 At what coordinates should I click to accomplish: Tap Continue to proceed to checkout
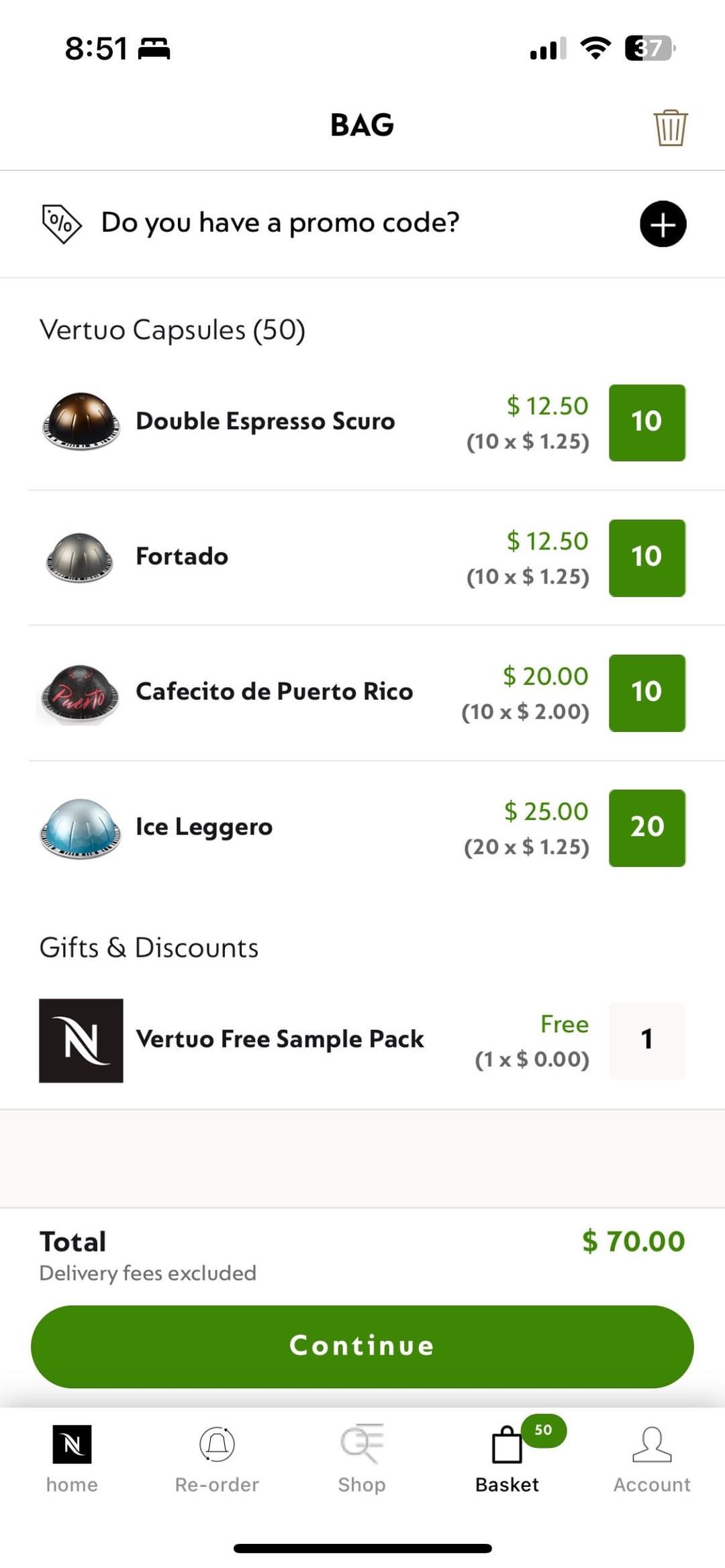[362, 1346]
